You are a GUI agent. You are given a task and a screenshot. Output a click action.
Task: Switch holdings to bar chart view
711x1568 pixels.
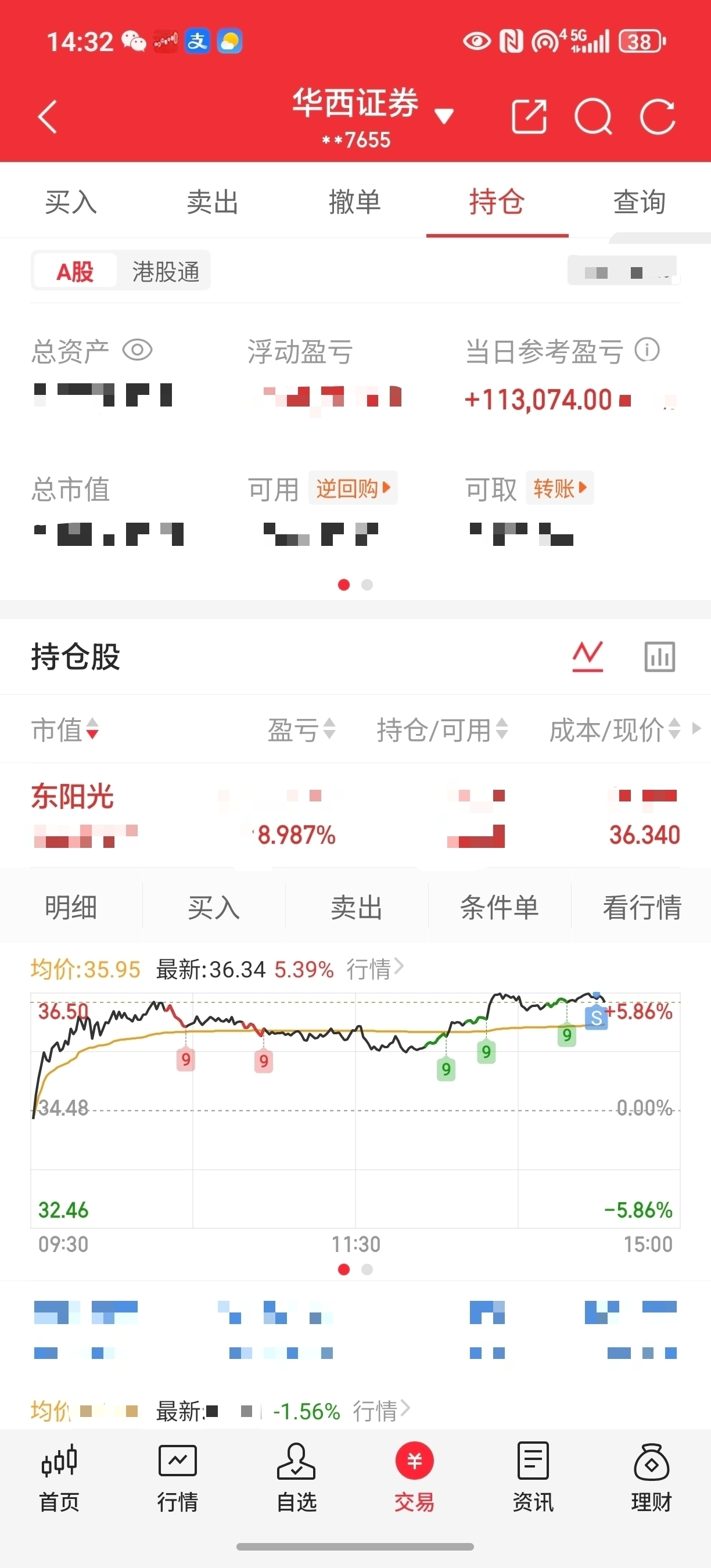click(660, 657)
